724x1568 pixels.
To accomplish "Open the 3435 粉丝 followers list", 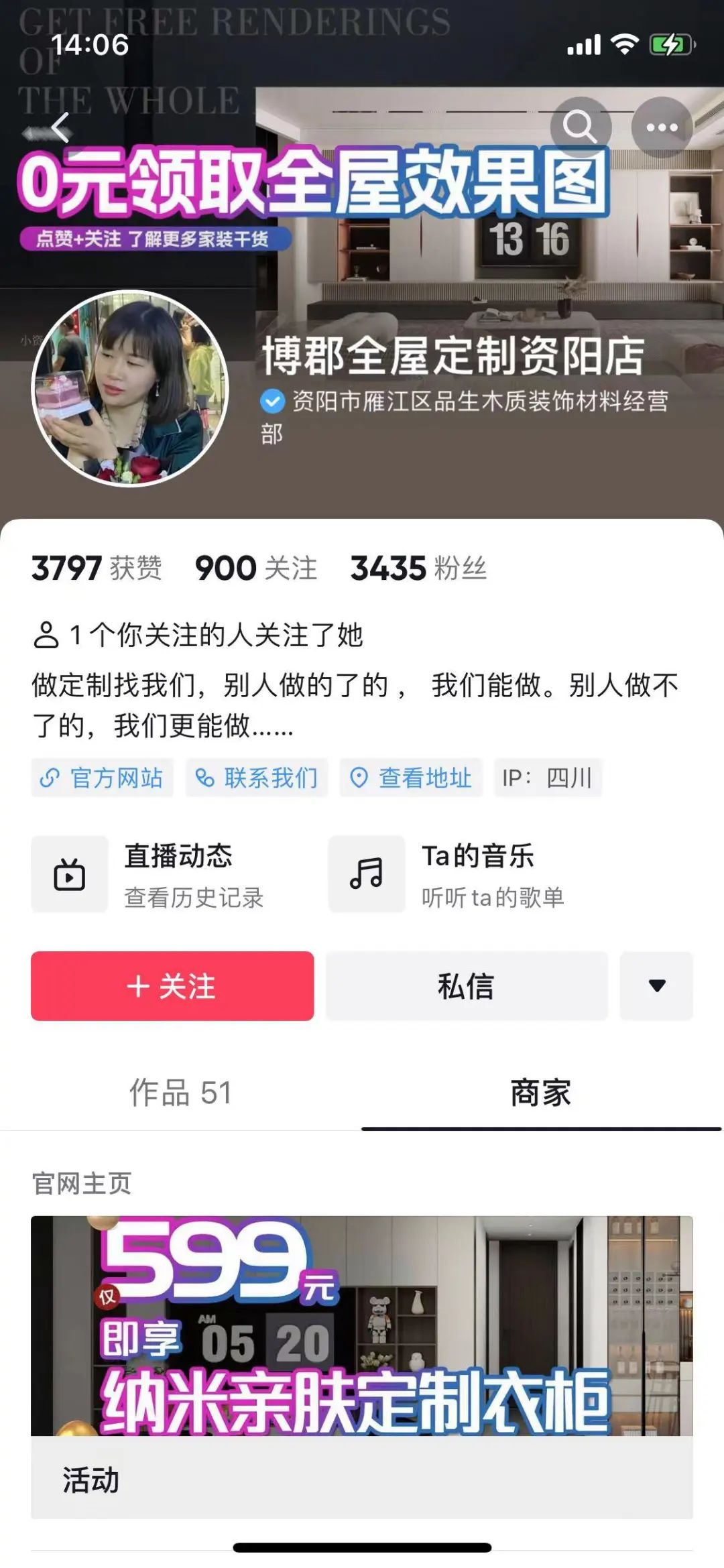I will 418,568.
